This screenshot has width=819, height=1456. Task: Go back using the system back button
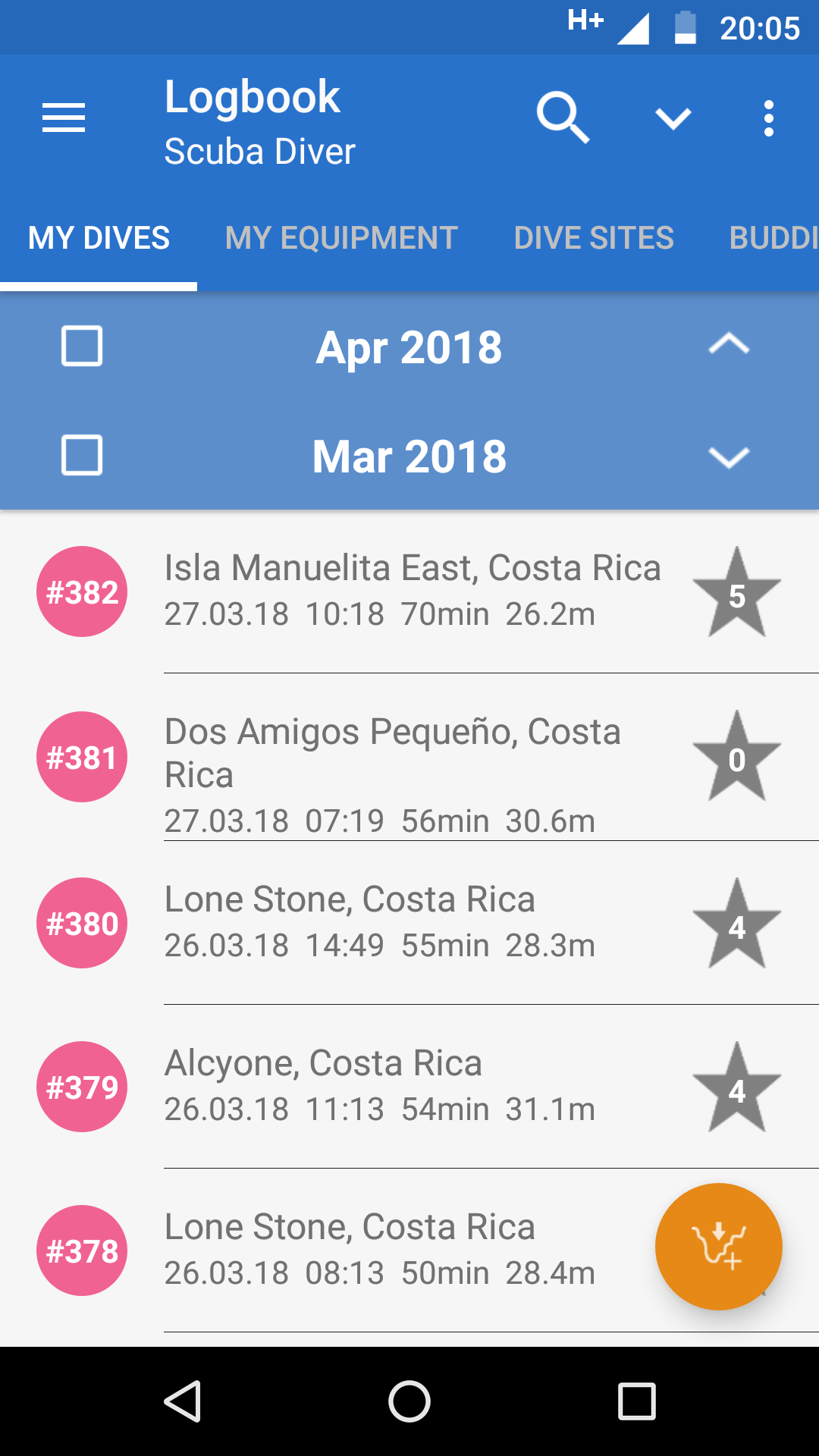click(182, 1401)
